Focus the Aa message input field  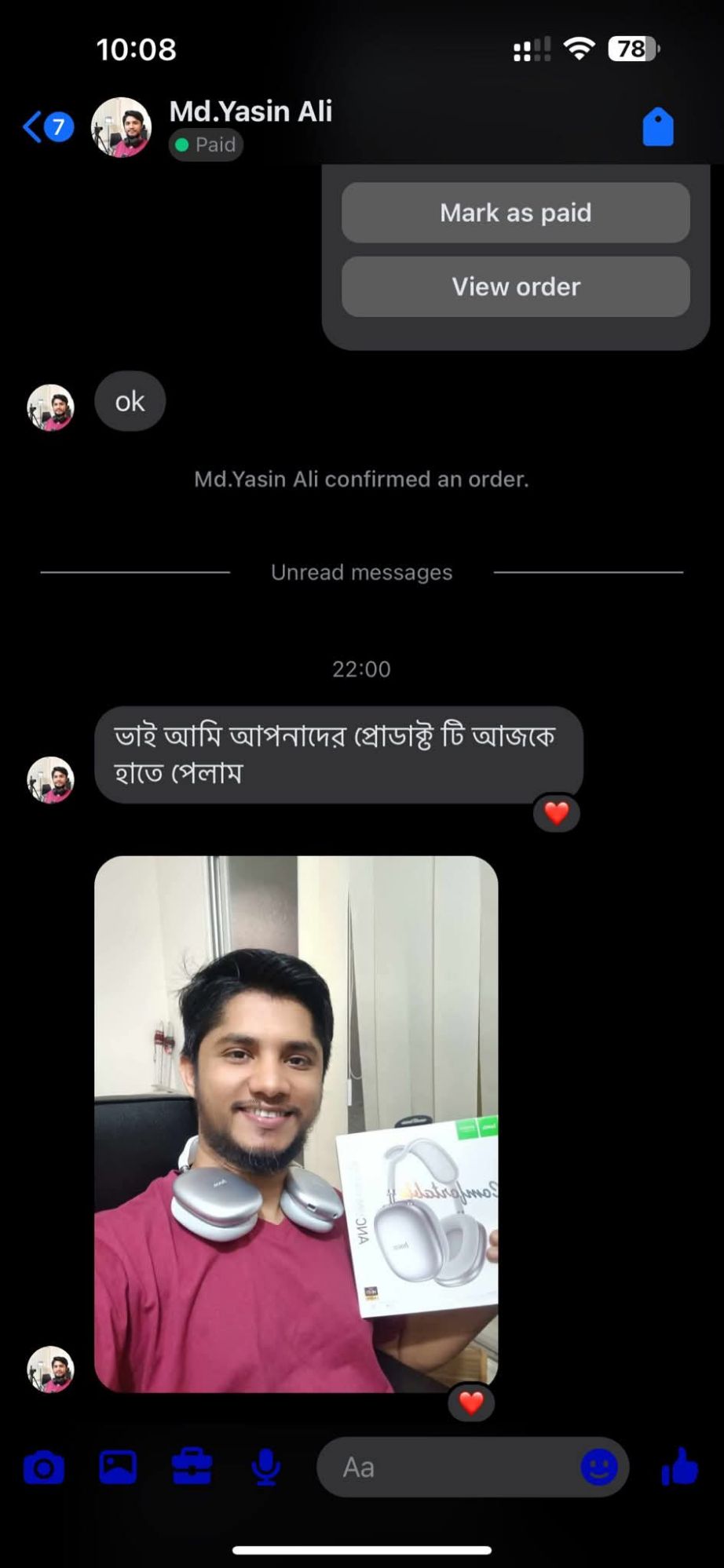click(x=448, y=1468)
